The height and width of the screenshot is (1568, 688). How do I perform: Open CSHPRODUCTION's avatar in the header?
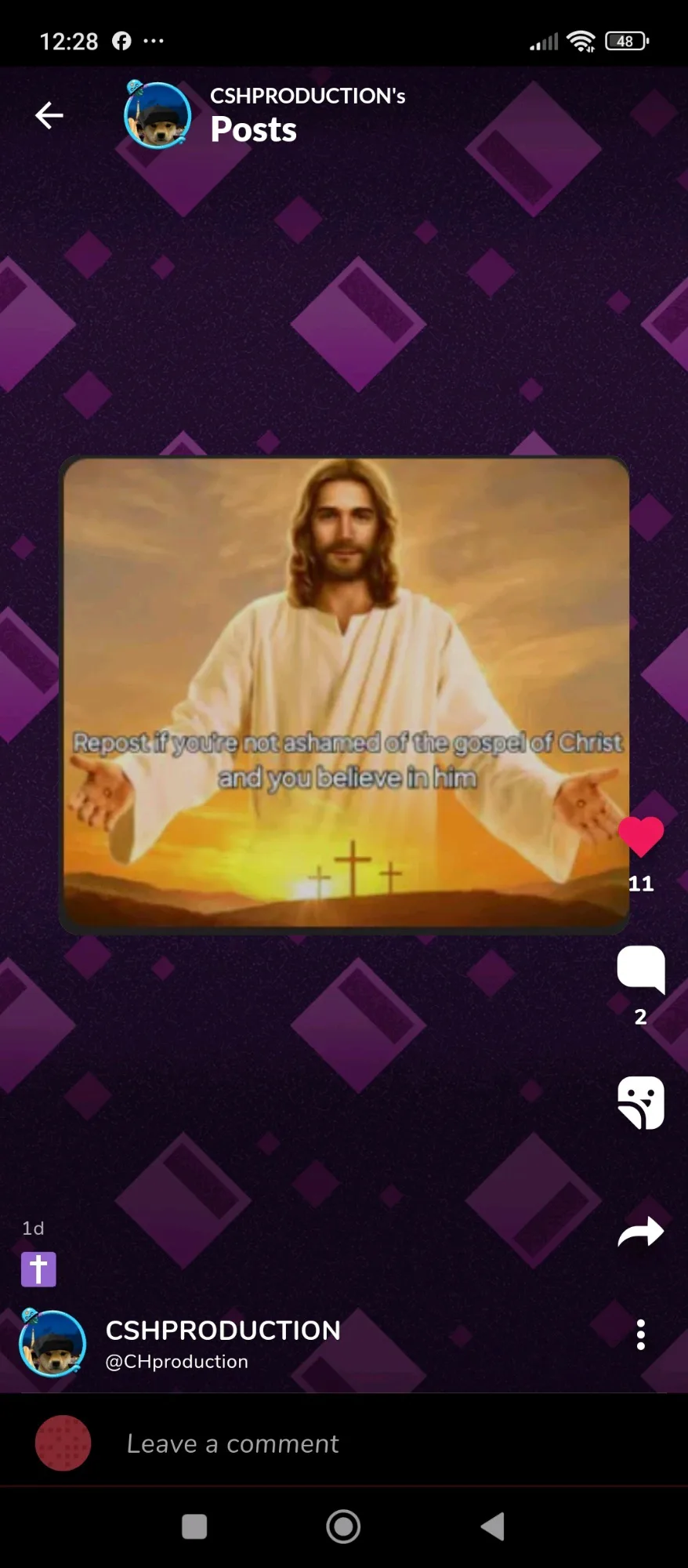click(158, 115)
